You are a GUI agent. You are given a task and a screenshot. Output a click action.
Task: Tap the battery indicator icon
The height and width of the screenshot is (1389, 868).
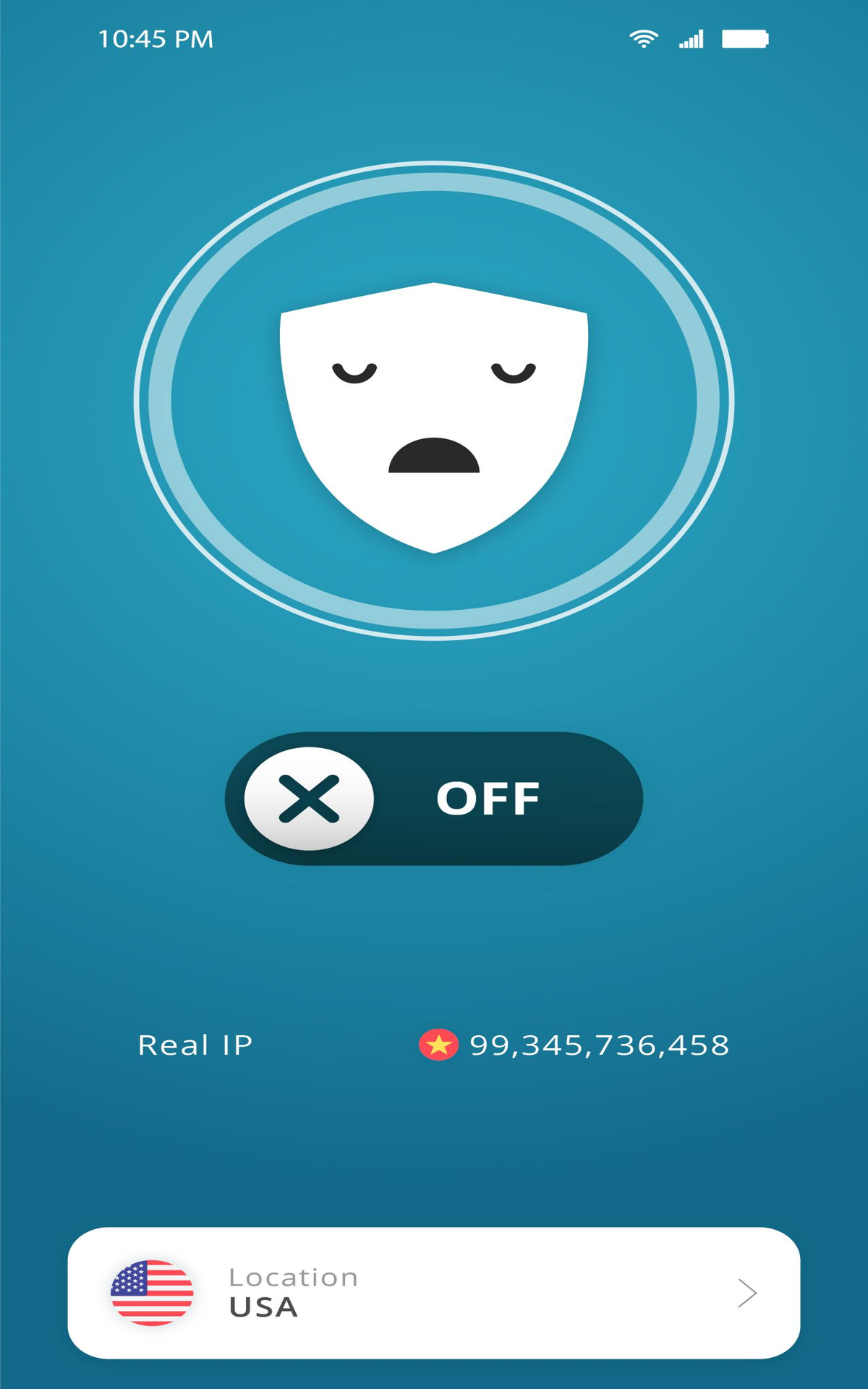click(x=745, y=38)
